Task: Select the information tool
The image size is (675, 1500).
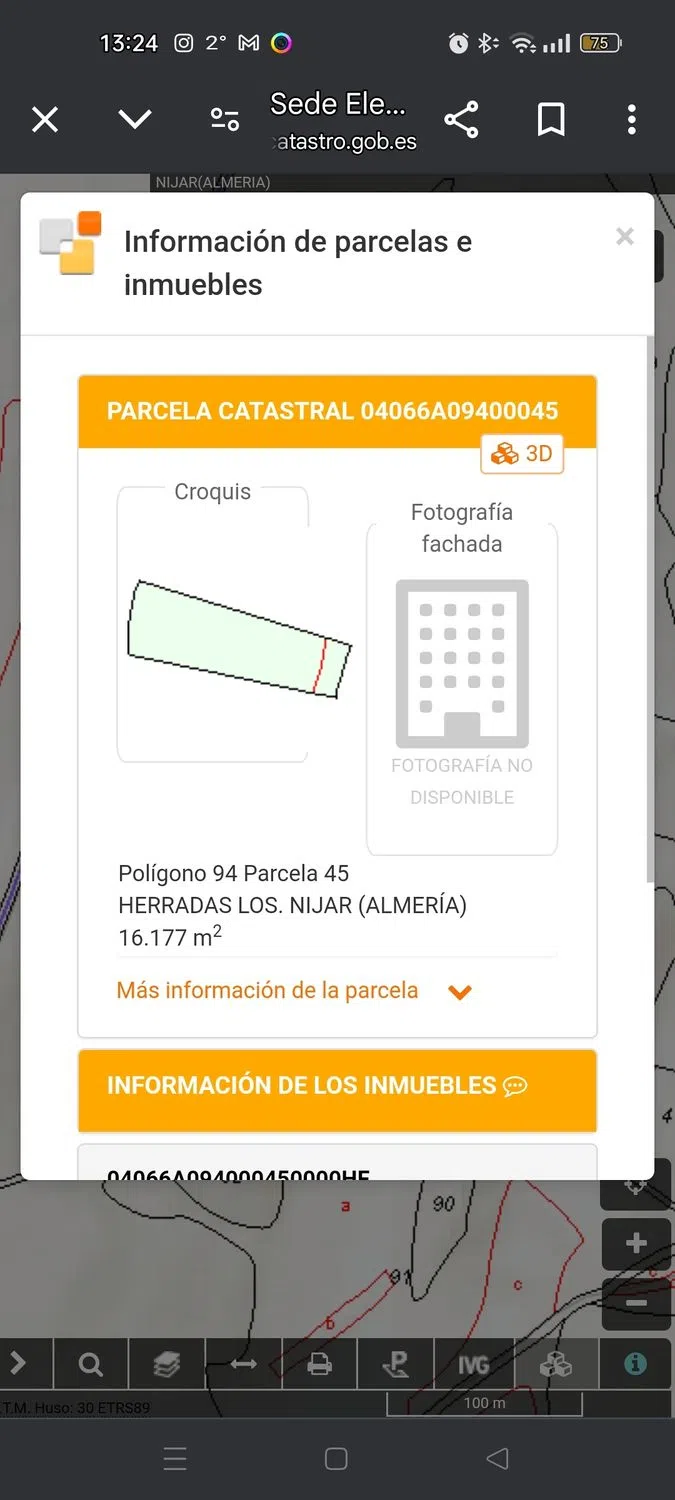Action: pyautogui.click(x=635, y=1365)
